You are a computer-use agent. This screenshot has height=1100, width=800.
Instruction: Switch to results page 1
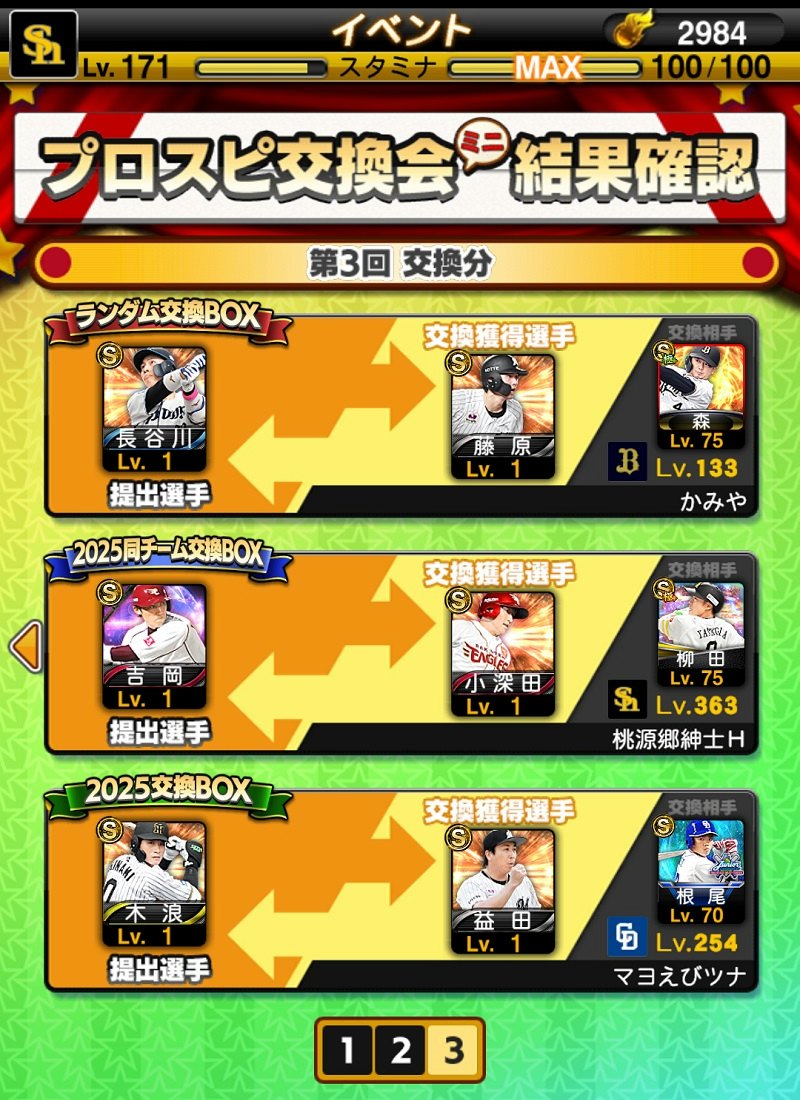click(x=347, y=1050)
